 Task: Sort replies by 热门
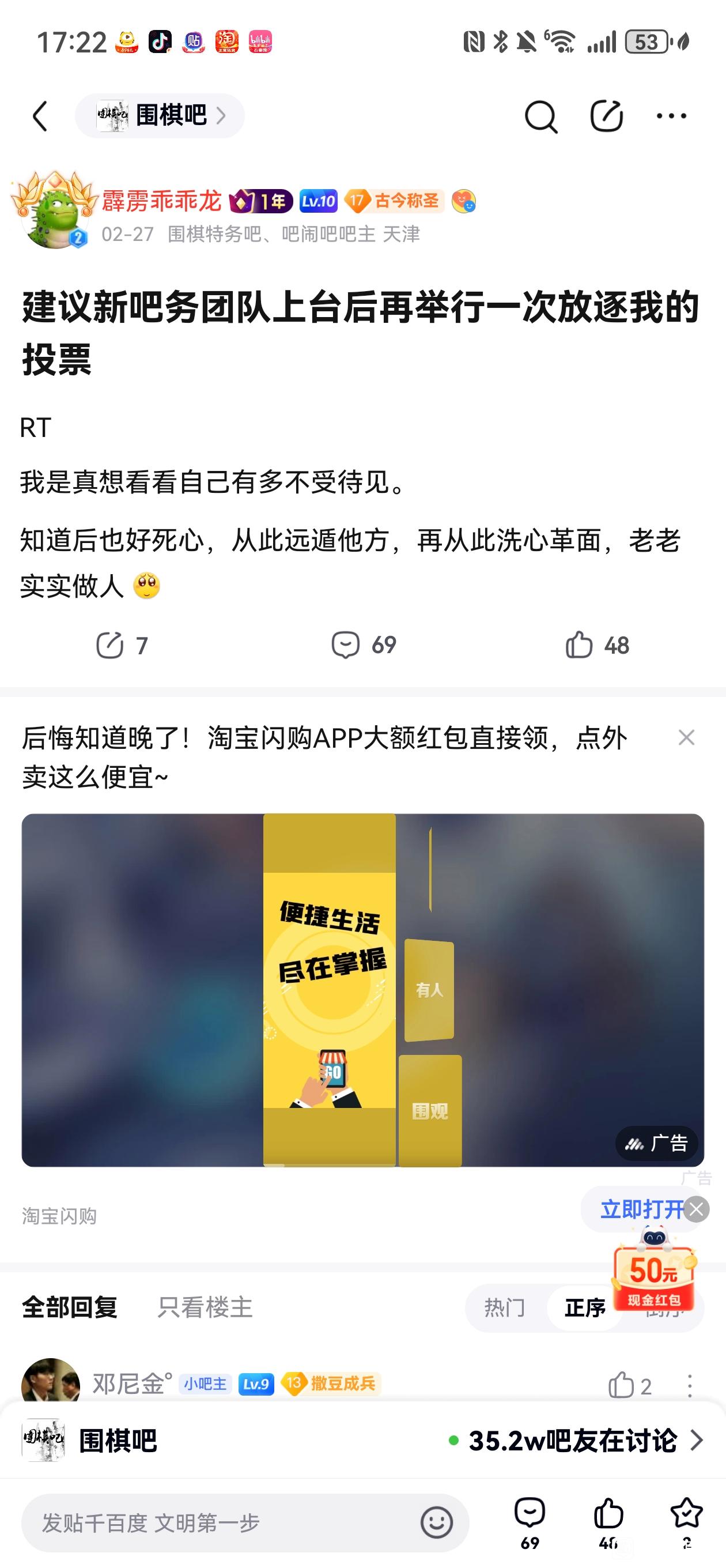point(505,1307)
